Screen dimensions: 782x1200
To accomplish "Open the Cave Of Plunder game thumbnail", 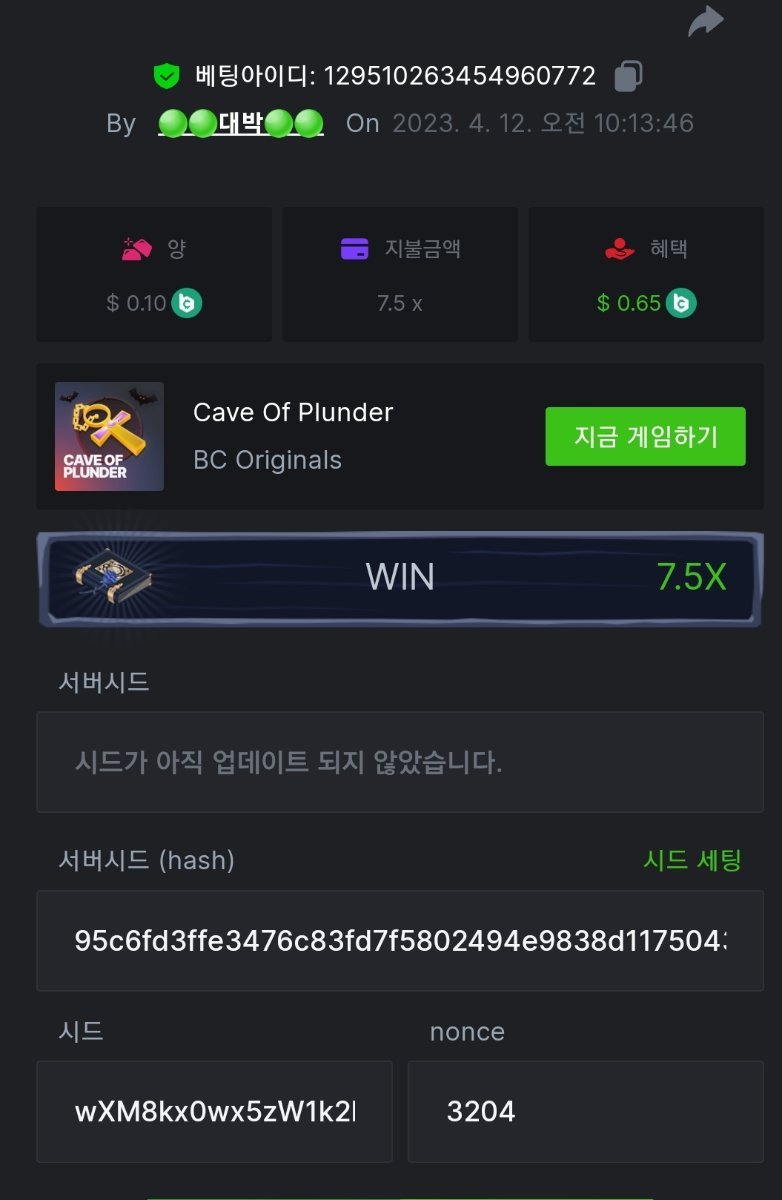I will [109, 436].
